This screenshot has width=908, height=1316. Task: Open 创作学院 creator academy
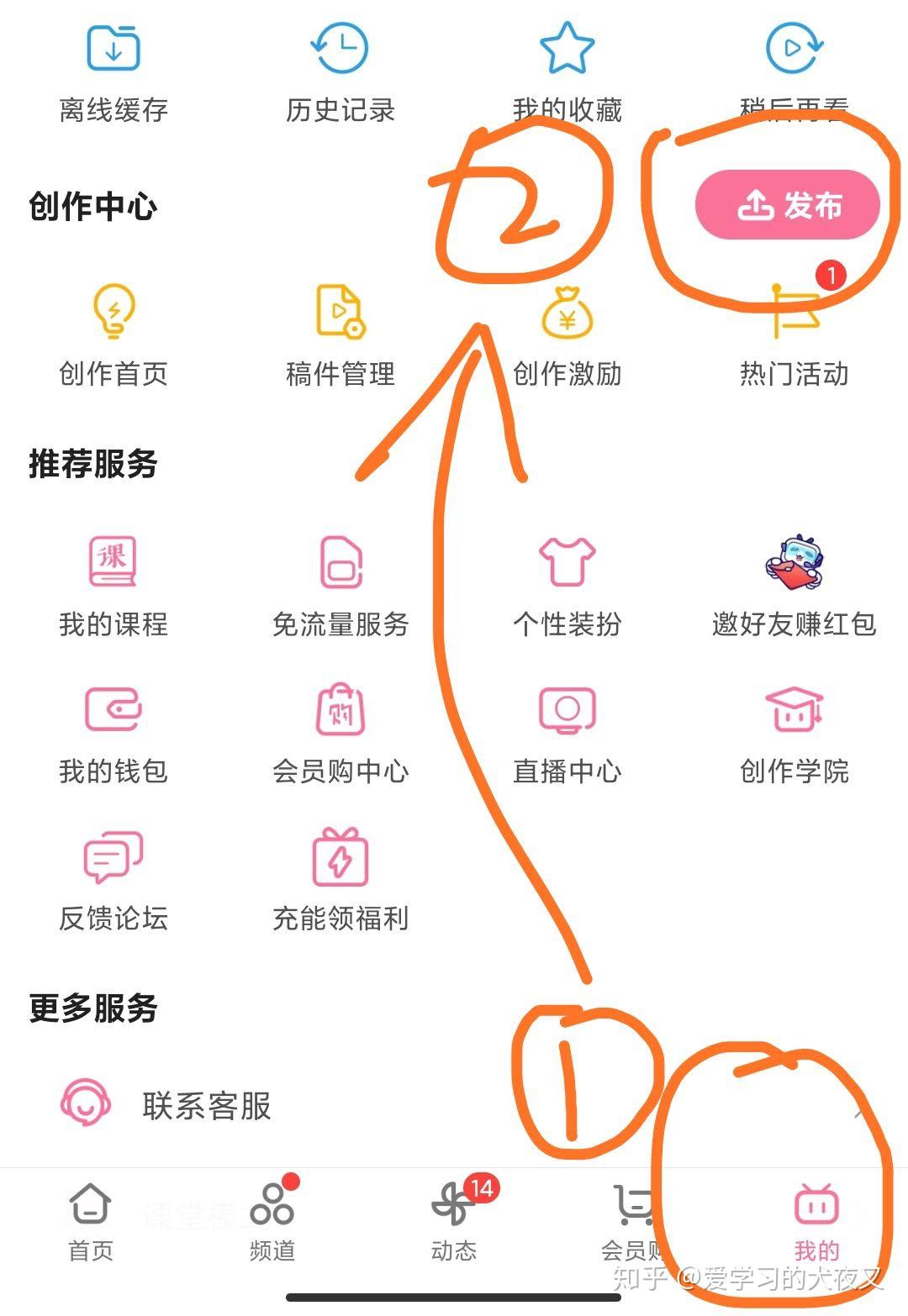click(x=794, y=733)
